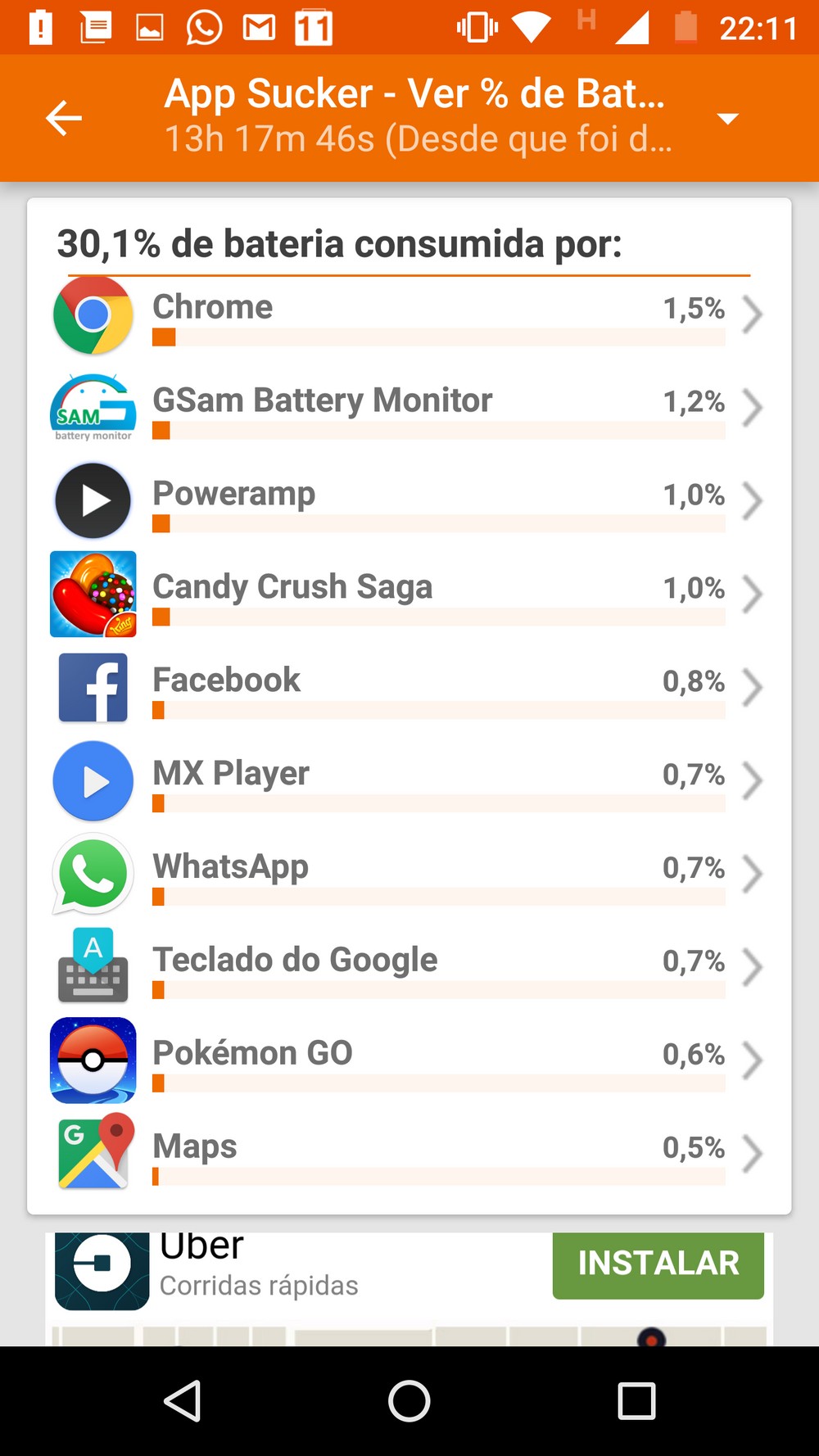Open the App Sucker view dropdown
Viewport: 819px width, 1456px height.
[x=727, y=119]
